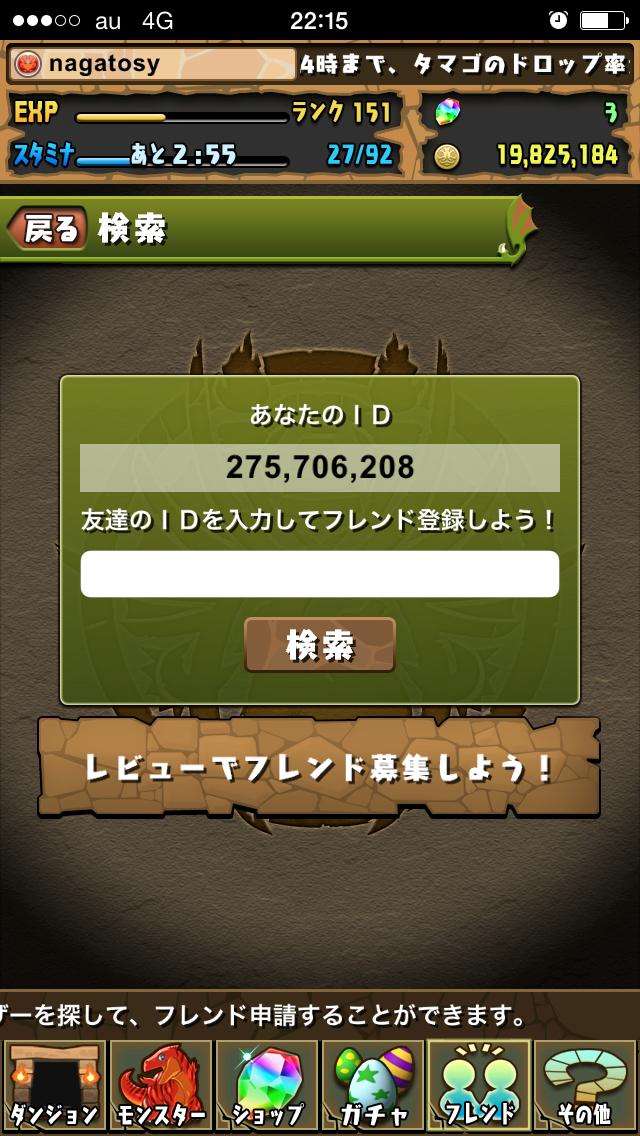Open レビューでフレンド募集しよう banner
The width and height of the screenshot is (640, 1136).
click(319, 767)
